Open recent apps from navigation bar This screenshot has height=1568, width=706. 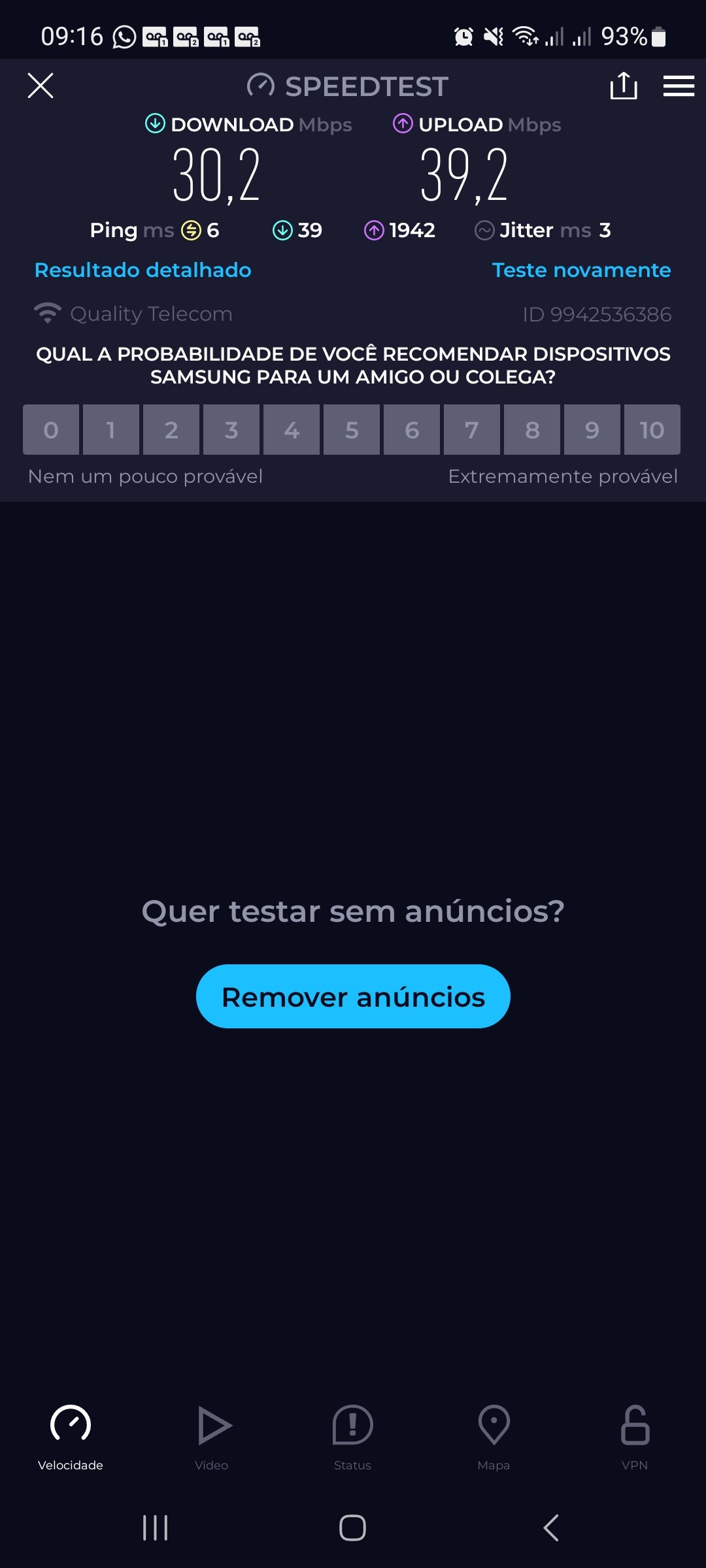(x=155, y=1527)
